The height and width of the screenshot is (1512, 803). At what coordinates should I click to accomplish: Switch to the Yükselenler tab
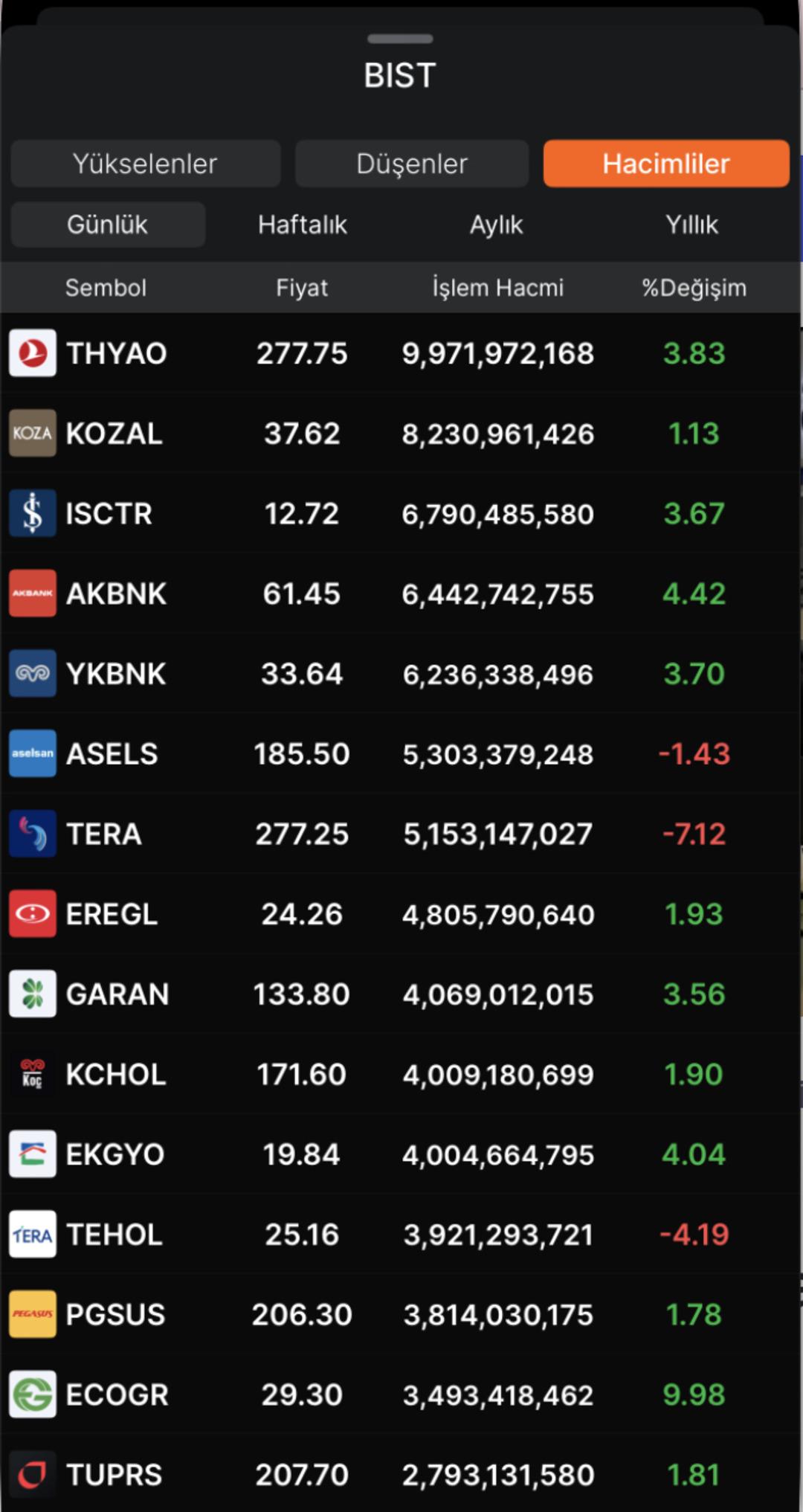click(145, 164)
